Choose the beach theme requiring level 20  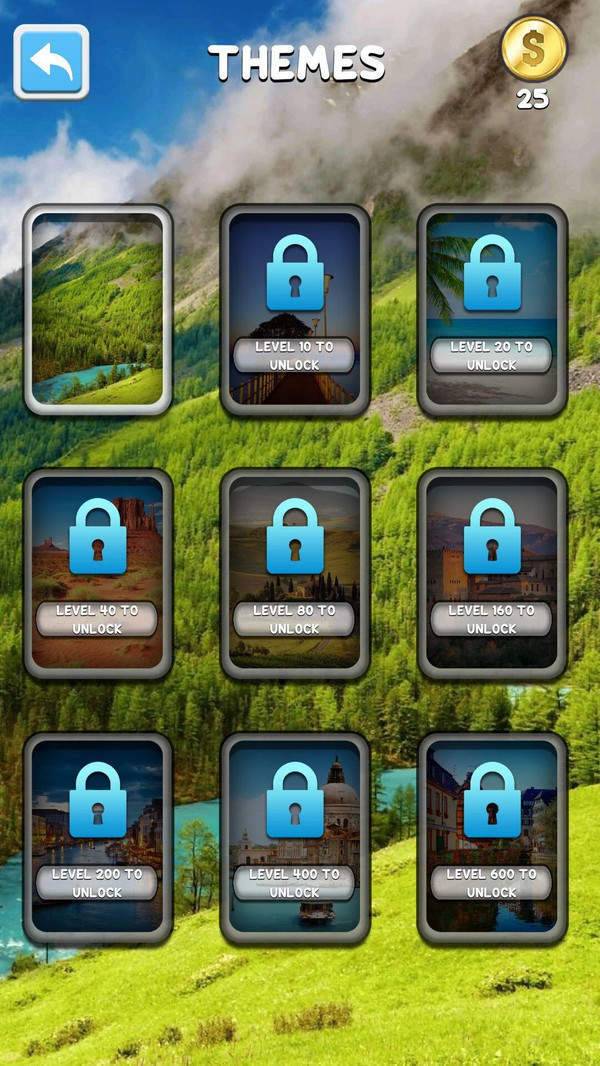point(492,310)
